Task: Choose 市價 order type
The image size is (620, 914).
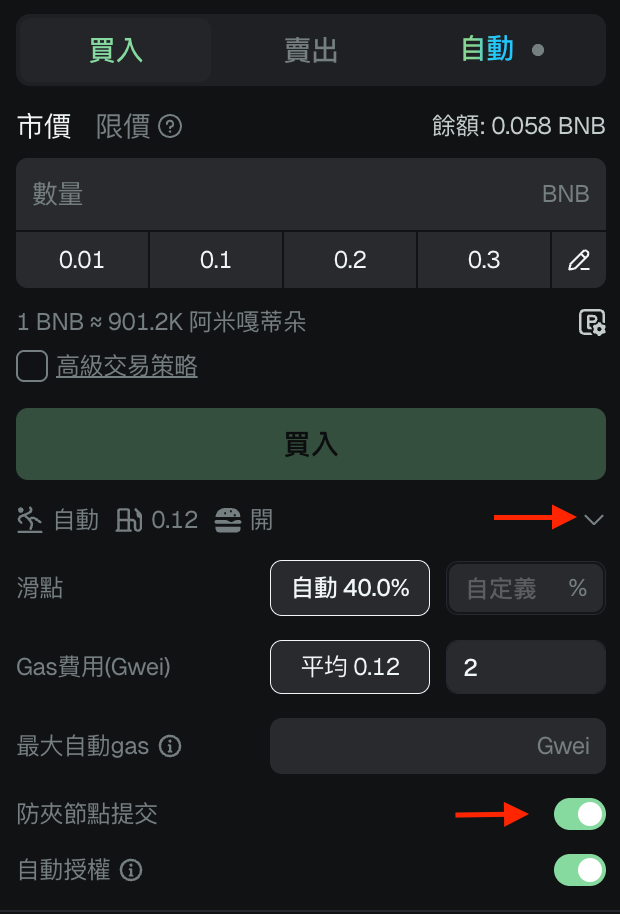Action: tap(44, 127)
